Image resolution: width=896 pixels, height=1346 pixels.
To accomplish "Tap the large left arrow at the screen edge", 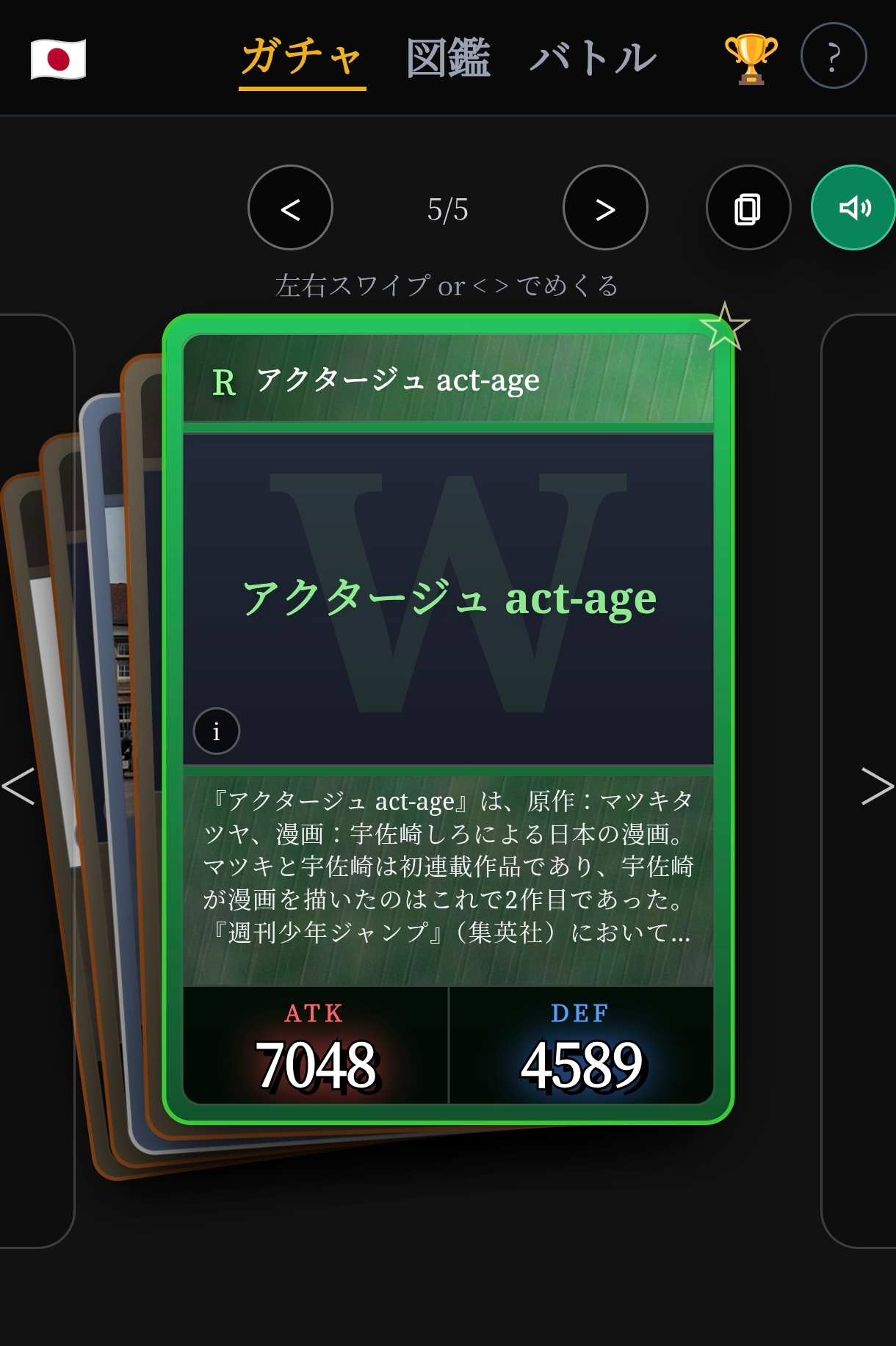I will pos(19,786).
